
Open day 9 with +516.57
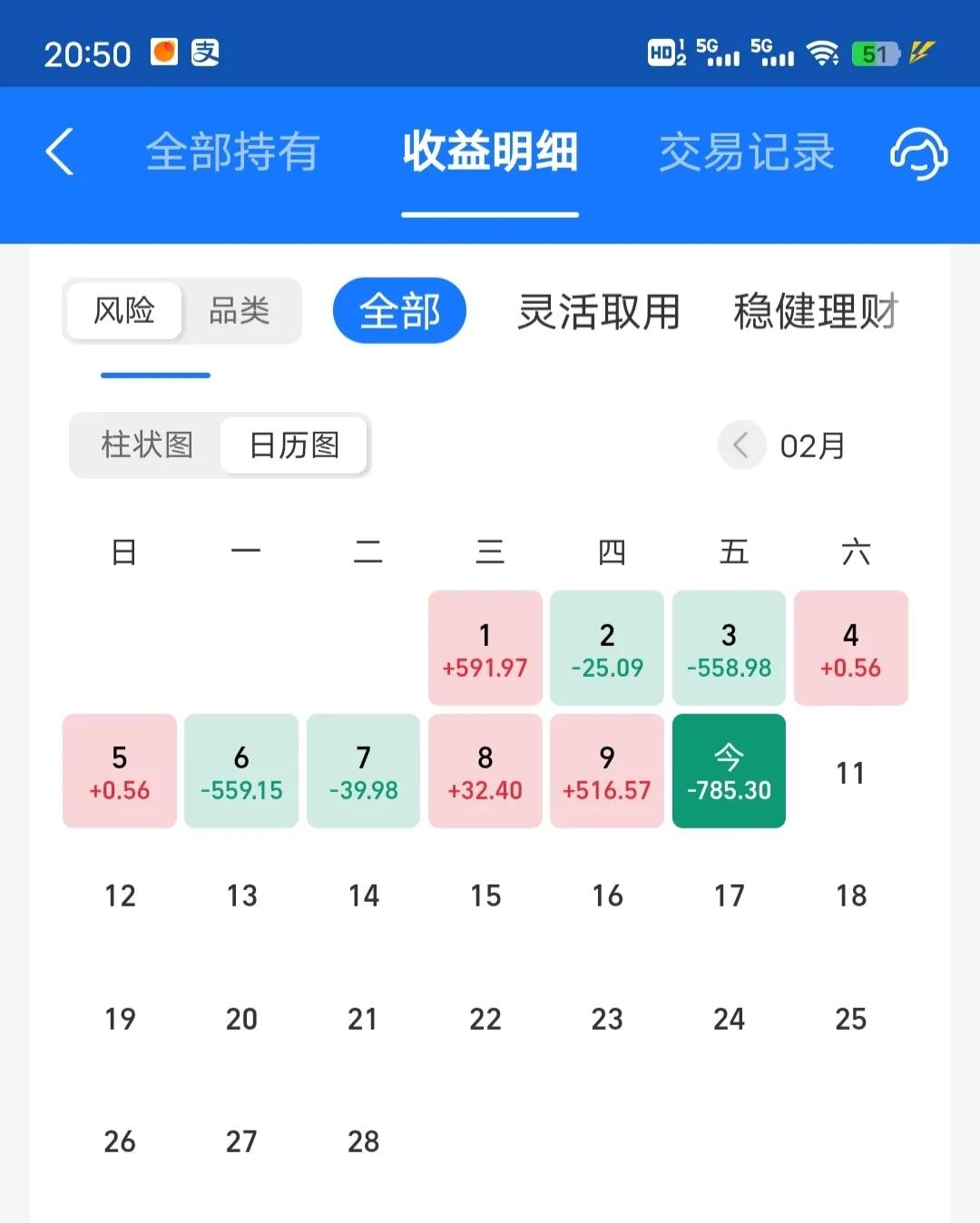click(x=607, y=771)
